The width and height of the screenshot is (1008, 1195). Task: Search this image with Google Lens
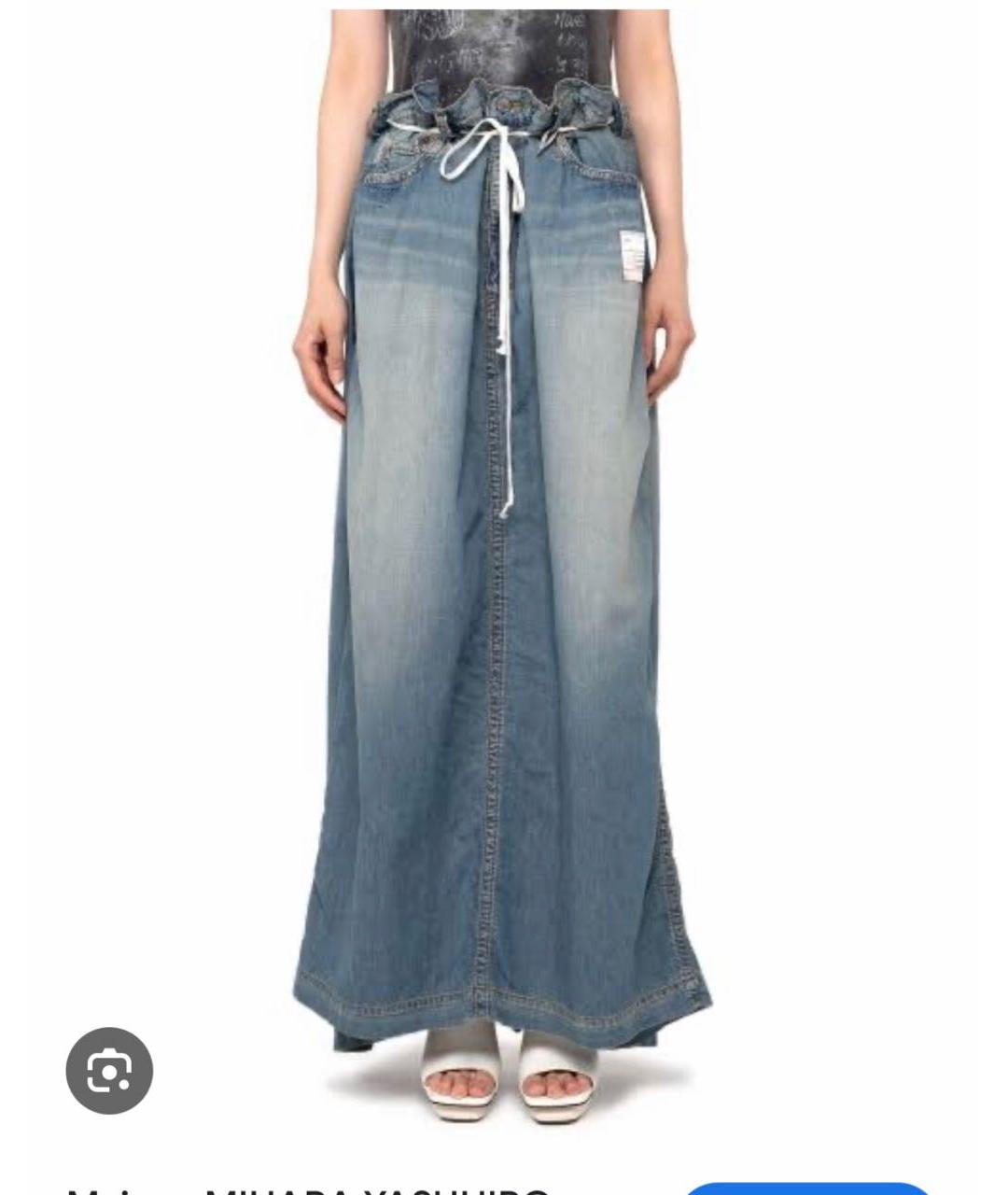click(x=109, y=1070)
